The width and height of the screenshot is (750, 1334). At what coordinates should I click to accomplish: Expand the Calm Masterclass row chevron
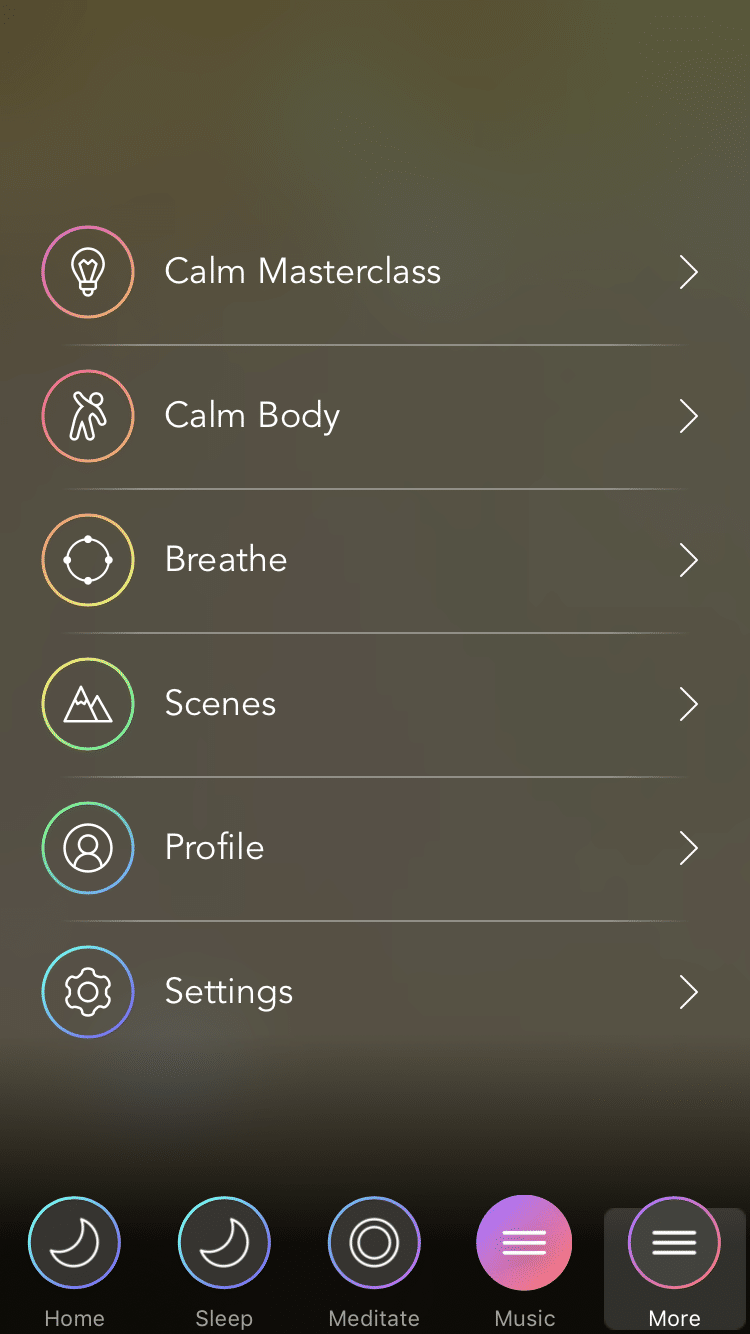[x=688, y=272]
